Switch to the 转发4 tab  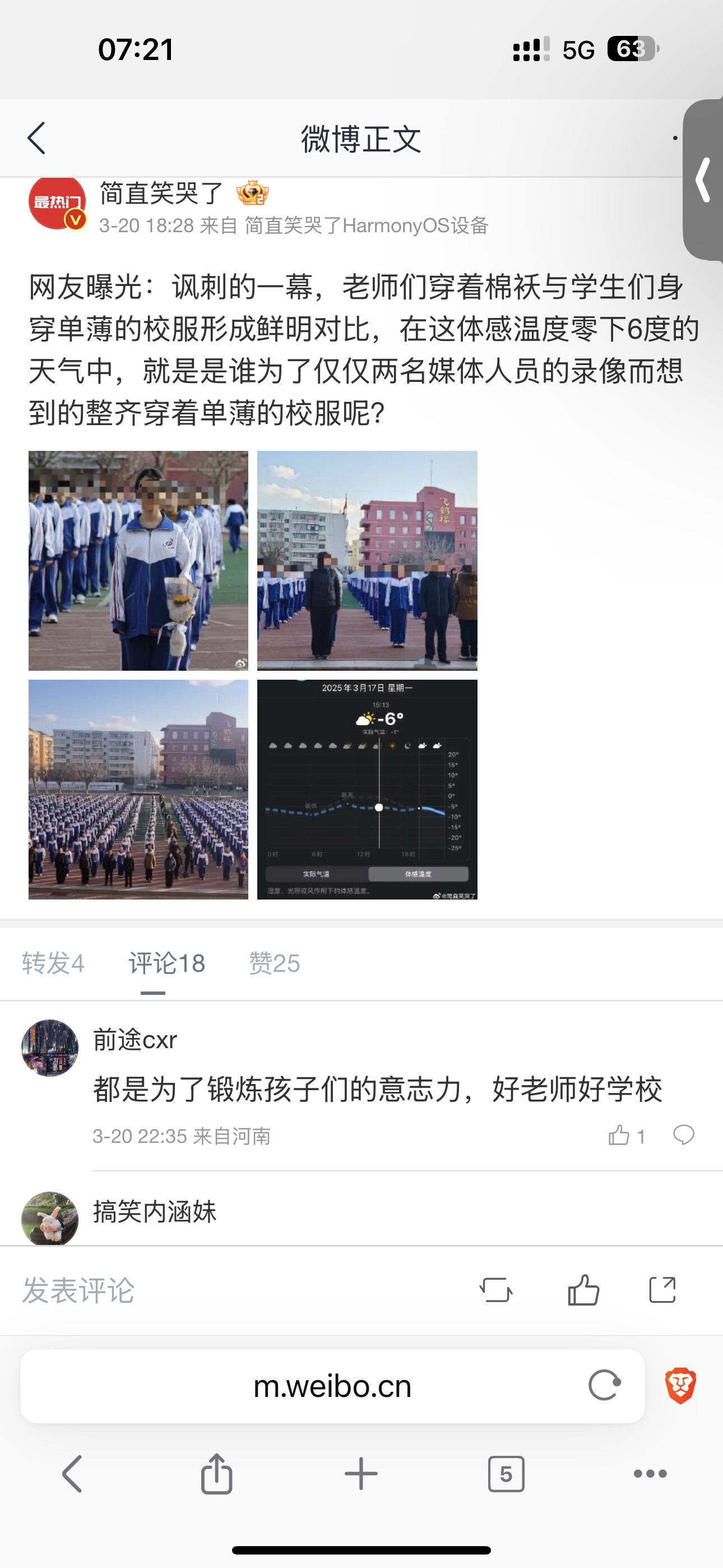tap(53, 963)
